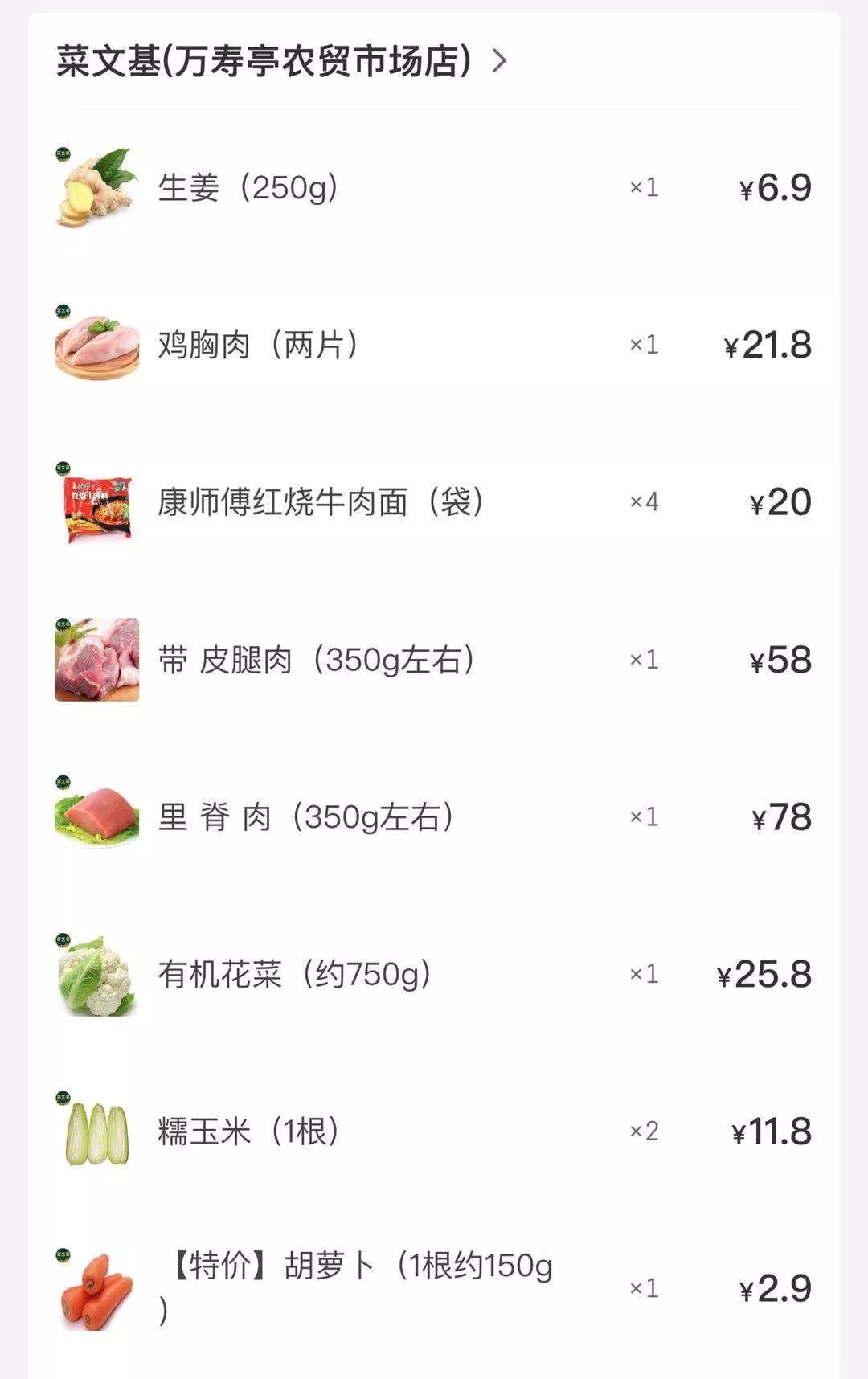Click the ×4 quantity next to instant noodles

click(647, 502)
